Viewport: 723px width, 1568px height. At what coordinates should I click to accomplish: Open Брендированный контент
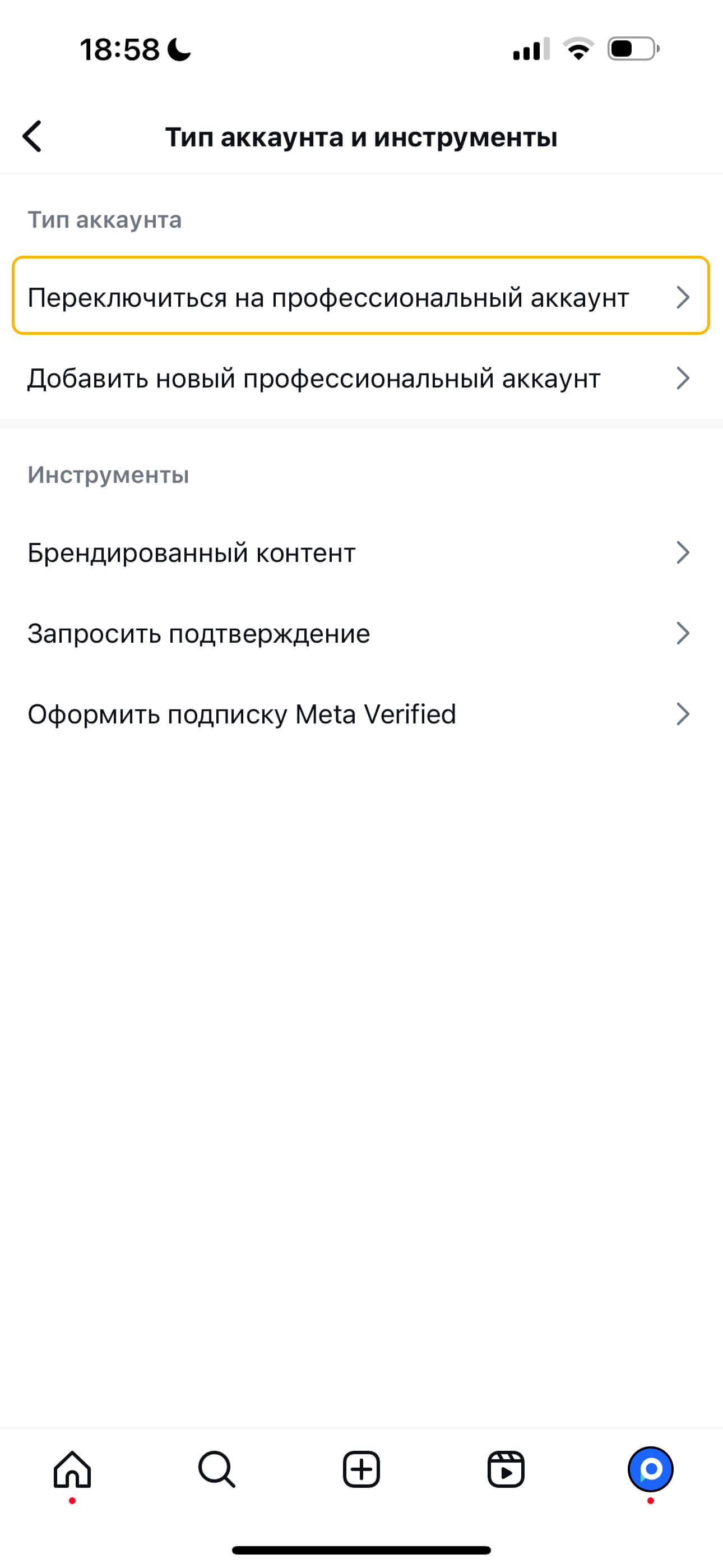tap(361, 553)
